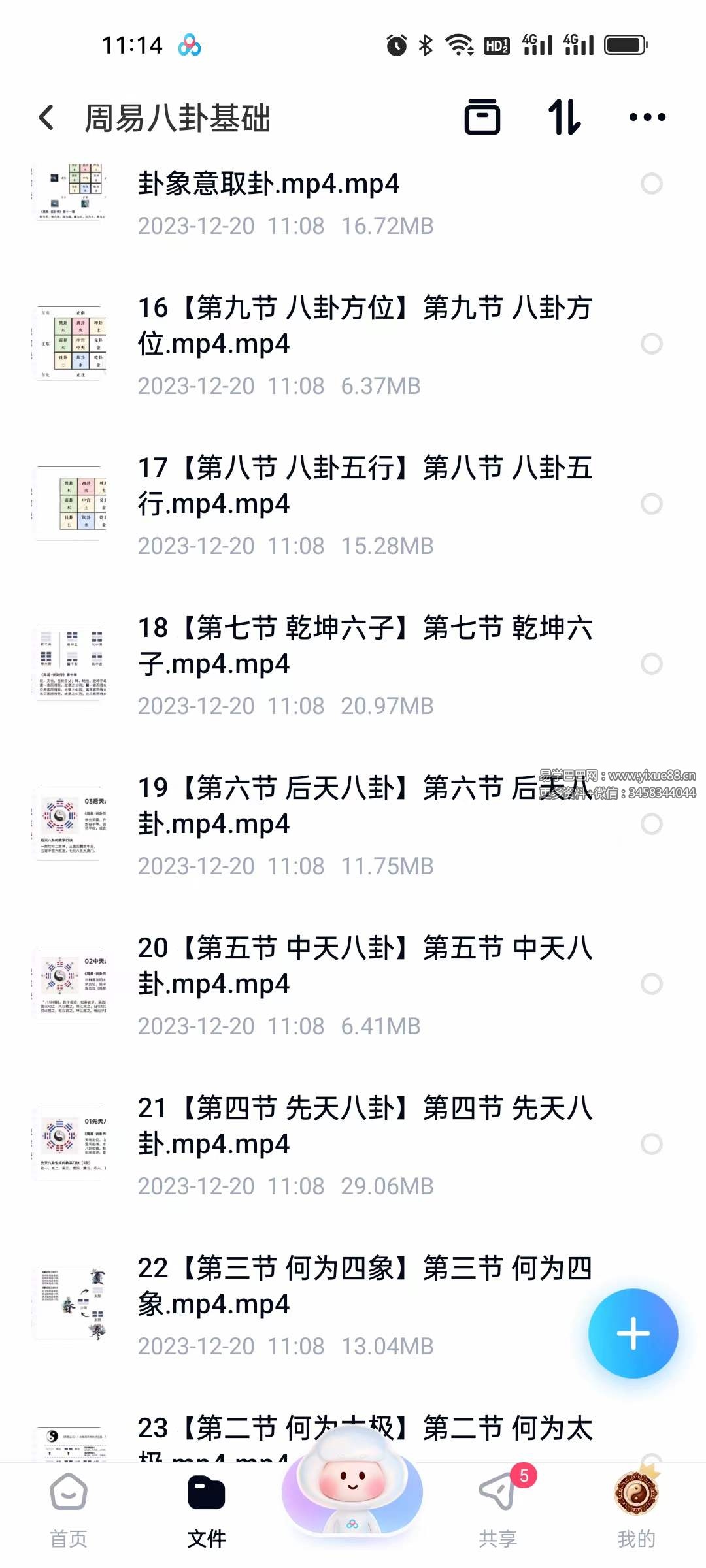Go back from 周易八卦基础 folder
This screenshot has width=706, height=1568.
click(x=46, y=118)
